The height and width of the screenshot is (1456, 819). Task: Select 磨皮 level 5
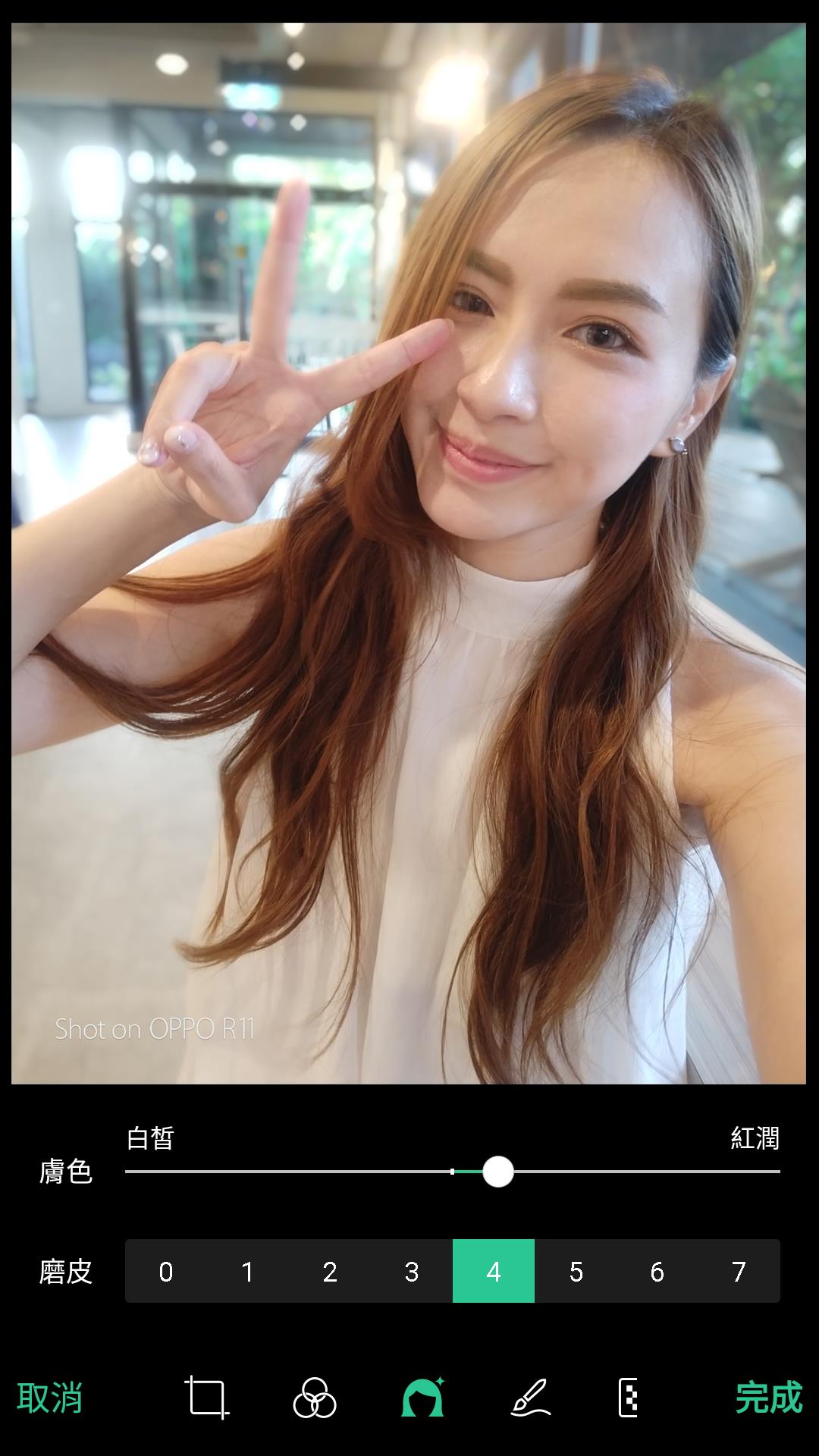click(576, 1271)
